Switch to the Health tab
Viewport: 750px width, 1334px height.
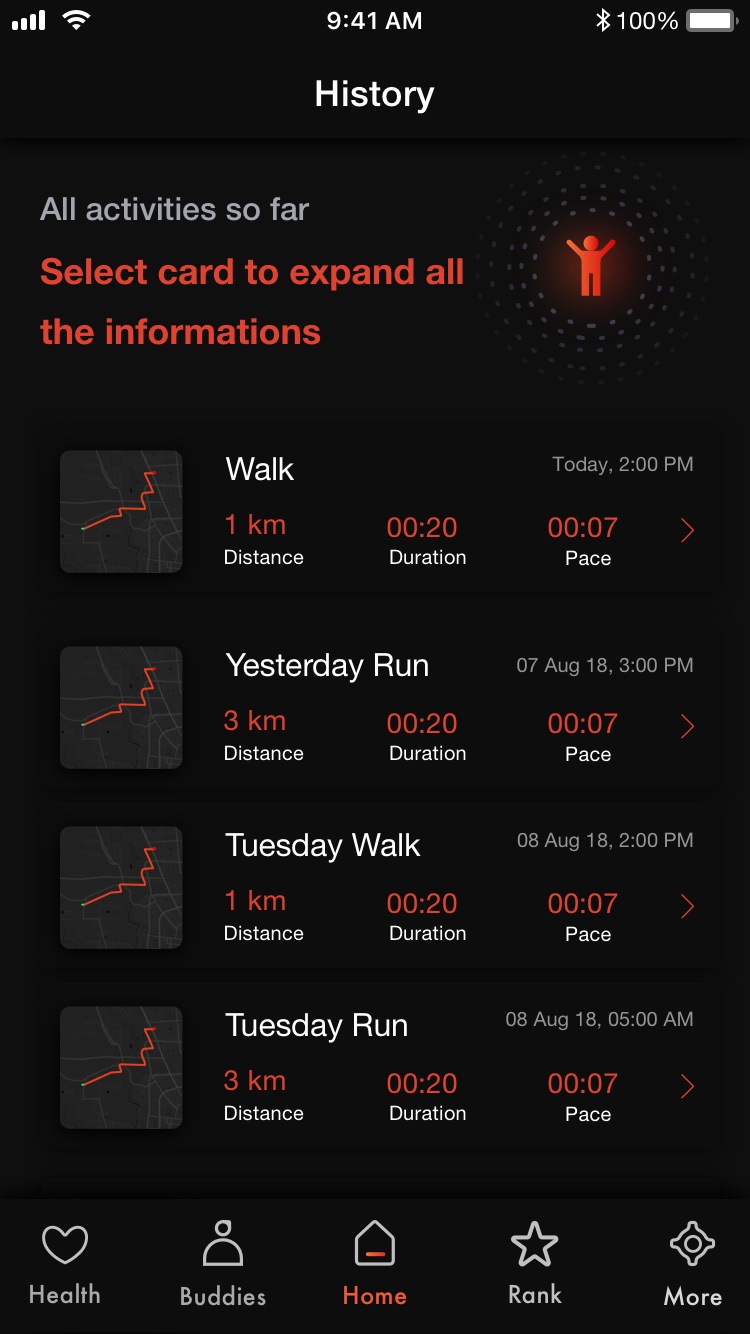65,1266
